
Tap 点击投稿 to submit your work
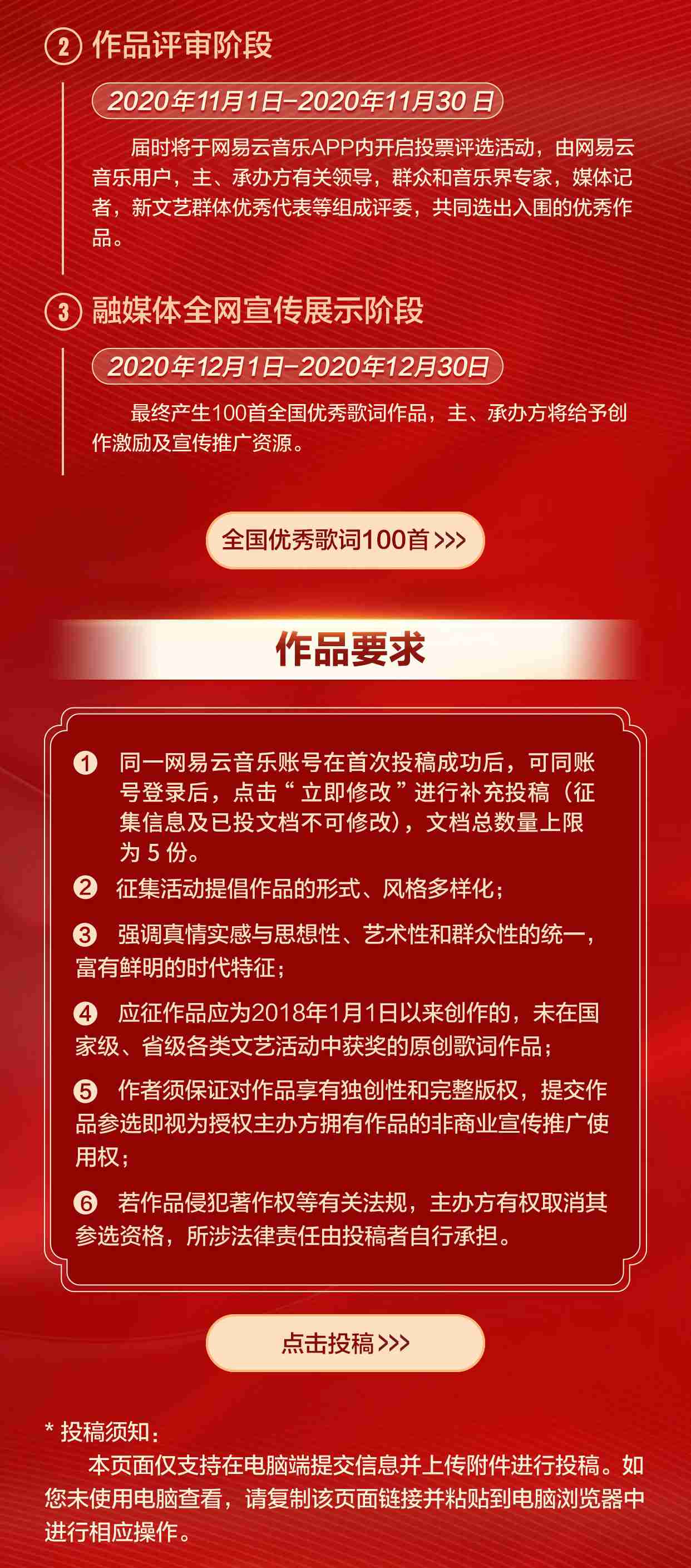[x=345, y=1343]
